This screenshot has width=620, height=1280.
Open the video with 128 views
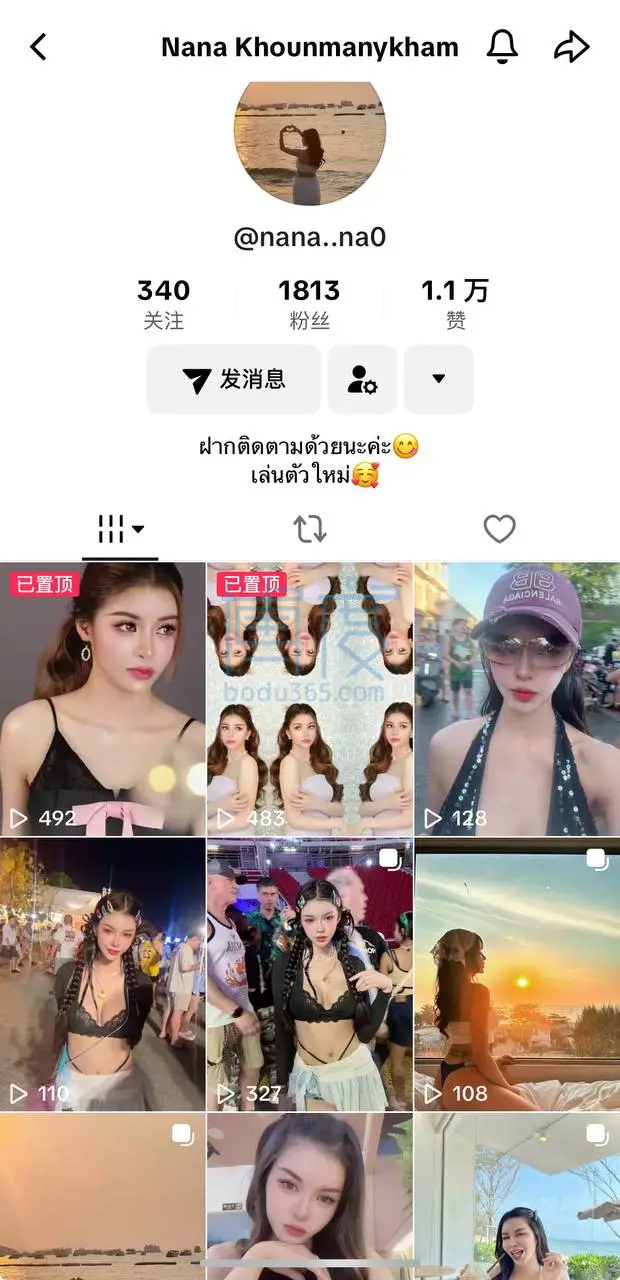(516, 698)
